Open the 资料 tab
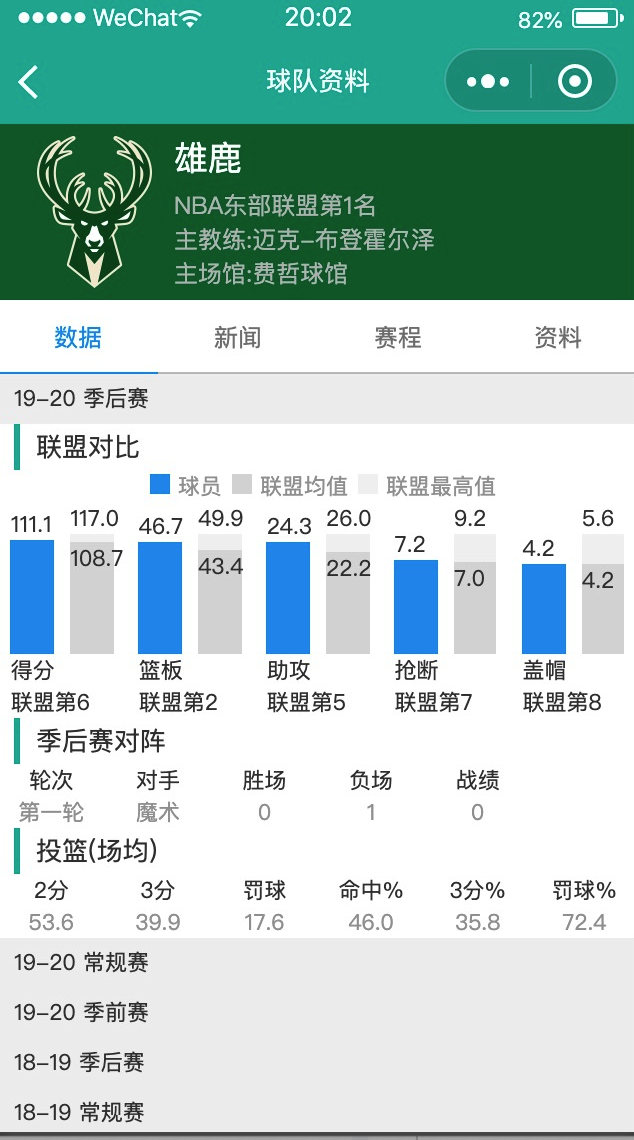 coord(557,338)
